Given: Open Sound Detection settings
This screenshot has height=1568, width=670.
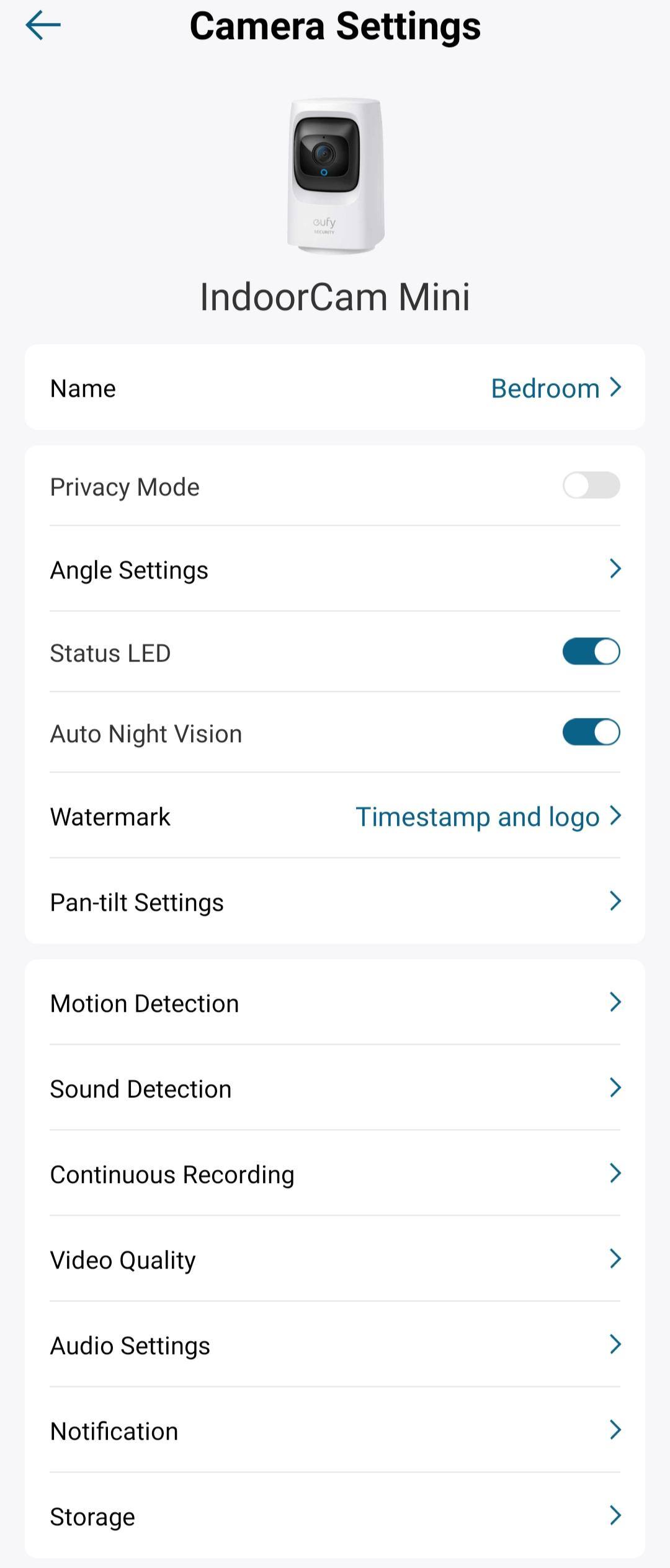Looking at the screenshot, I should point(335,1089).
